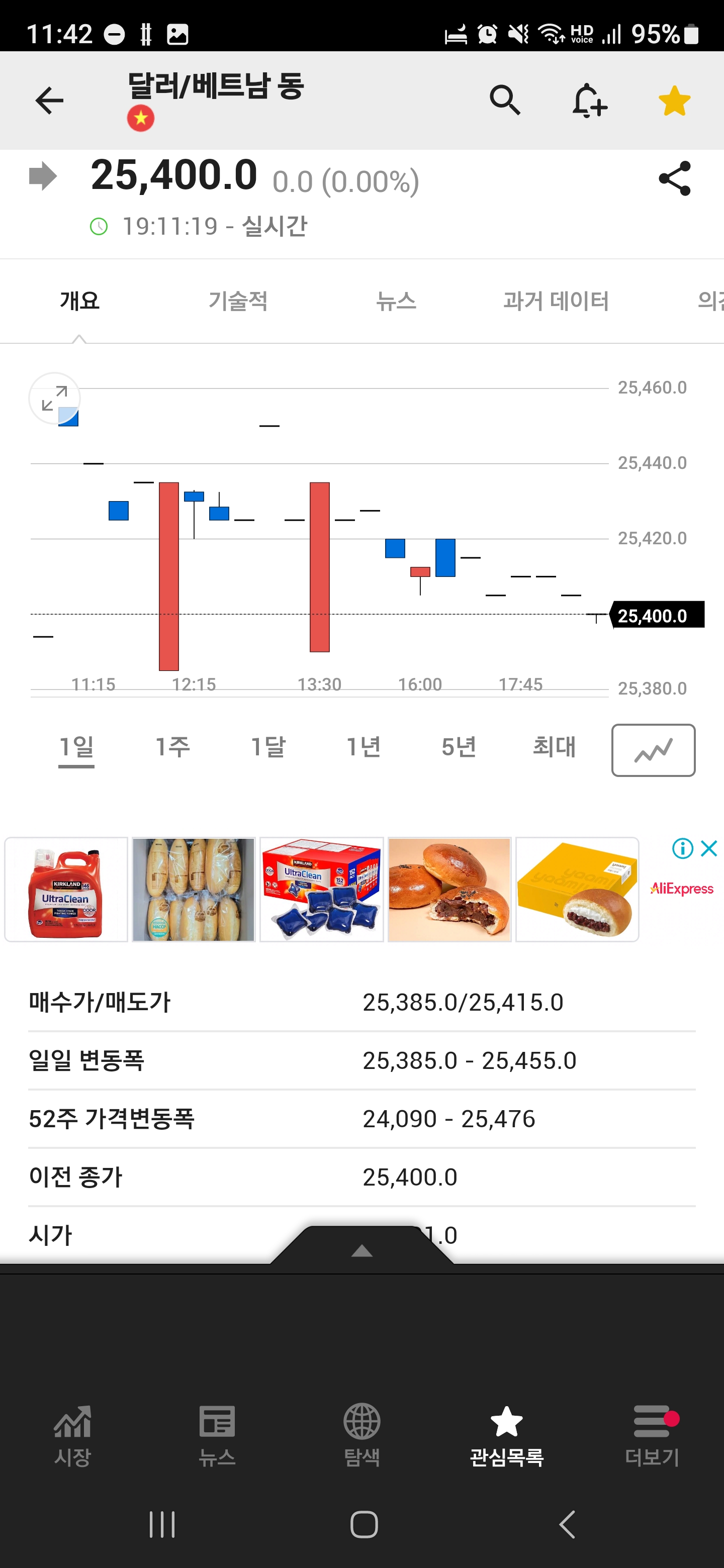Switch to the 과거 데이터 tab
Image resolution: width=724 pixels, height=1568 pixels.
point(556,301)
